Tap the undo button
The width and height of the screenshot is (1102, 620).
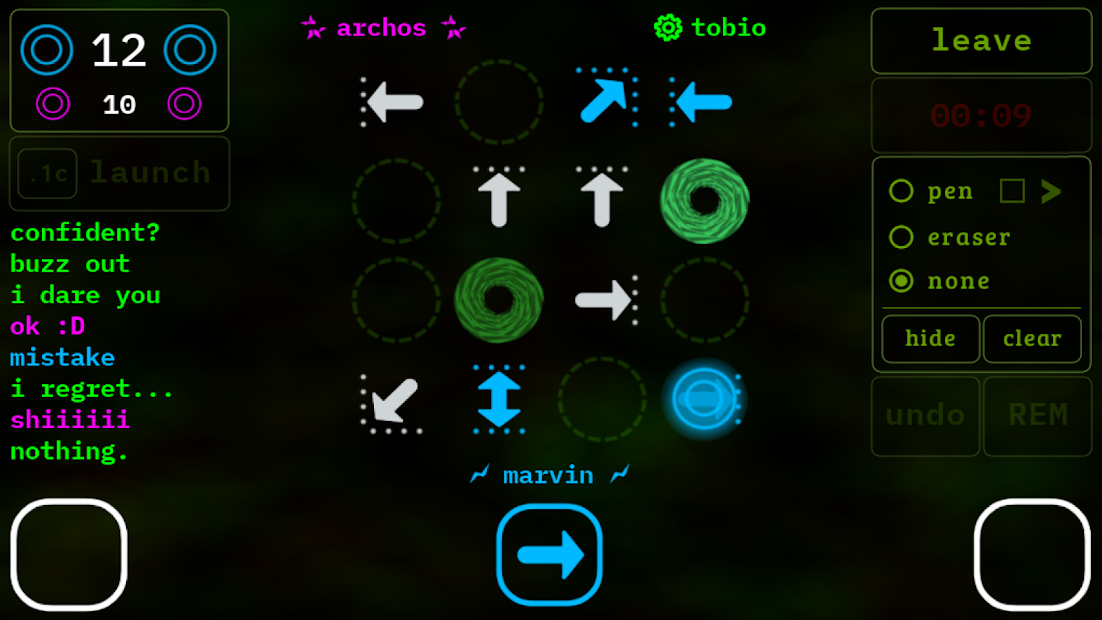[x=925, y=415]
